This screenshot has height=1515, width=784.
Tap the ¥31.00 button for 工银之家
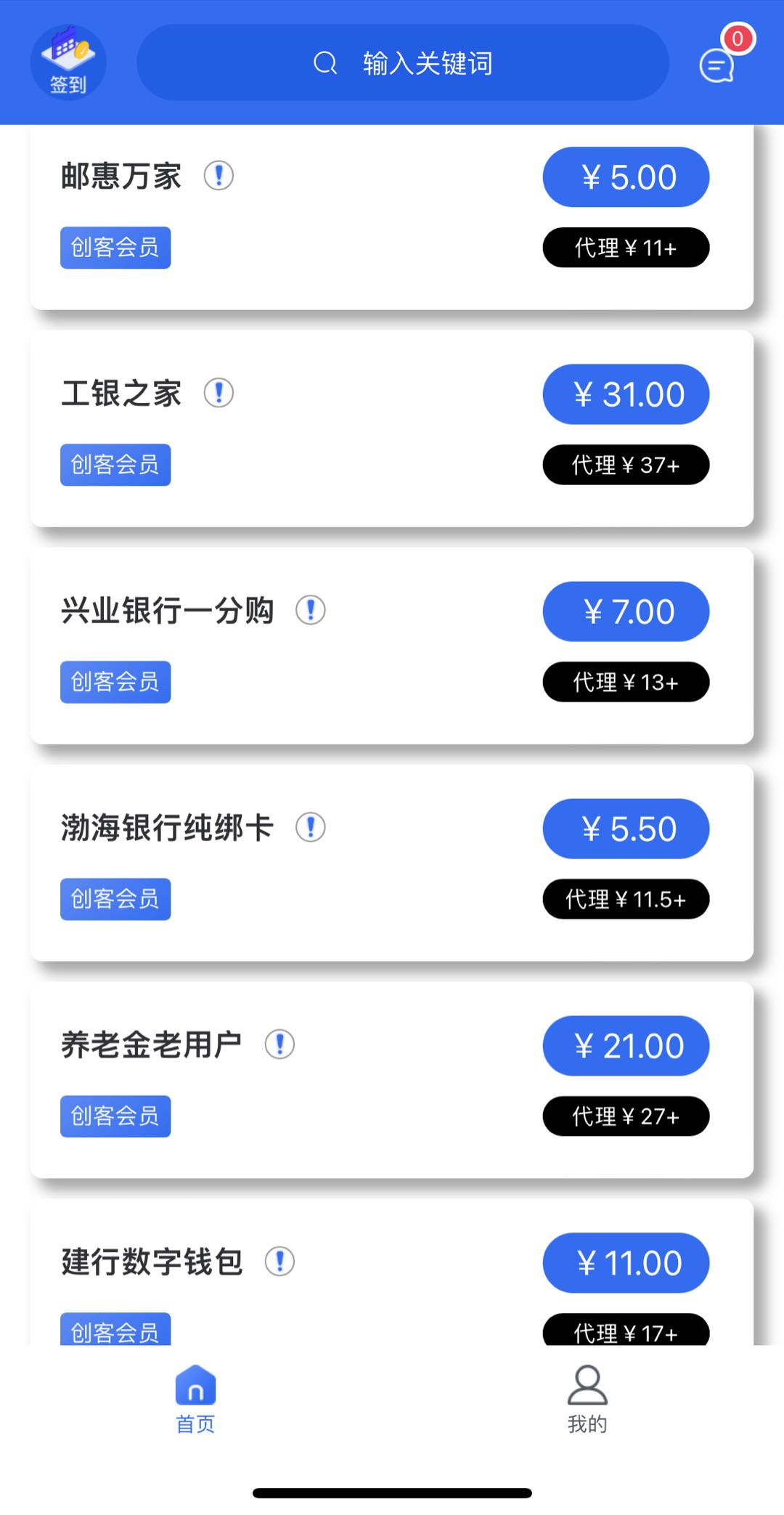pyautogui.click(x=626, y=394)
